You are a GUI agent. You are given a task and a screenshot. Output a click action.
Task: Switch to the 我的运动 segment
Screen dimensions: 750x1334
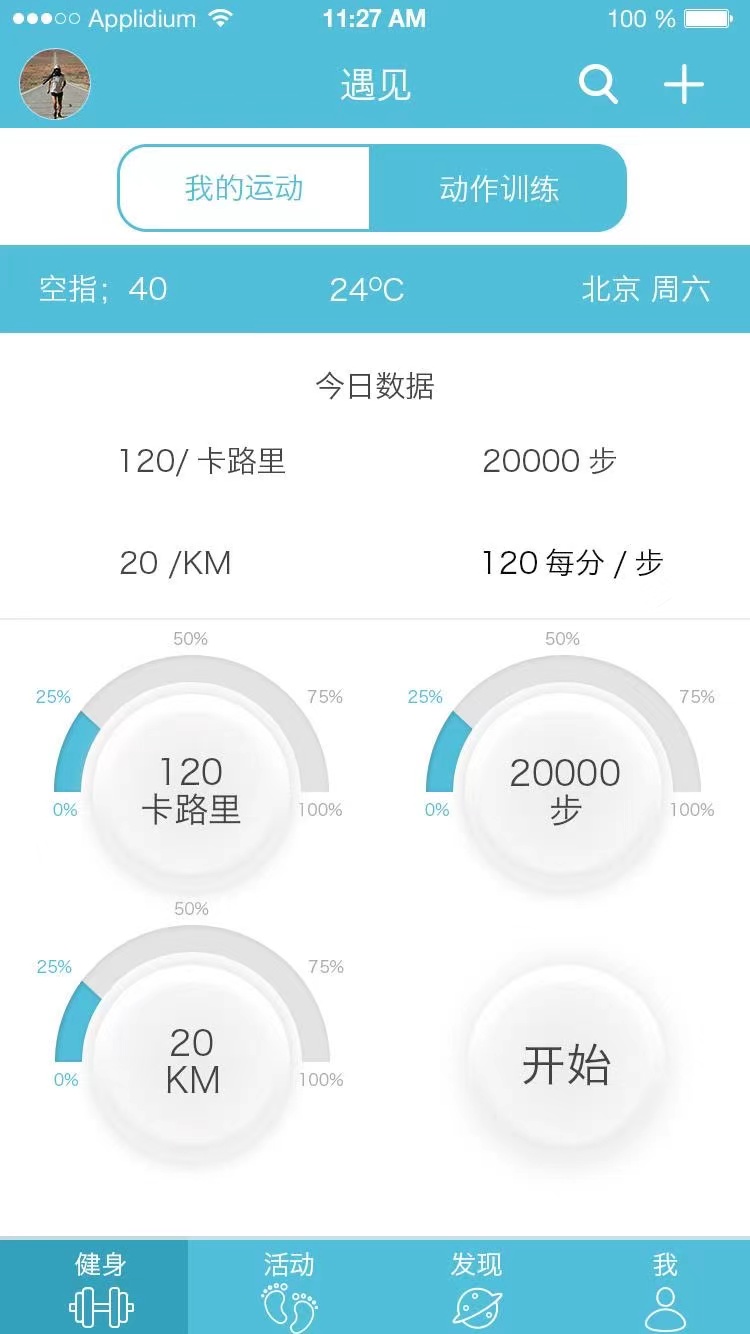[x=244, y=188]
